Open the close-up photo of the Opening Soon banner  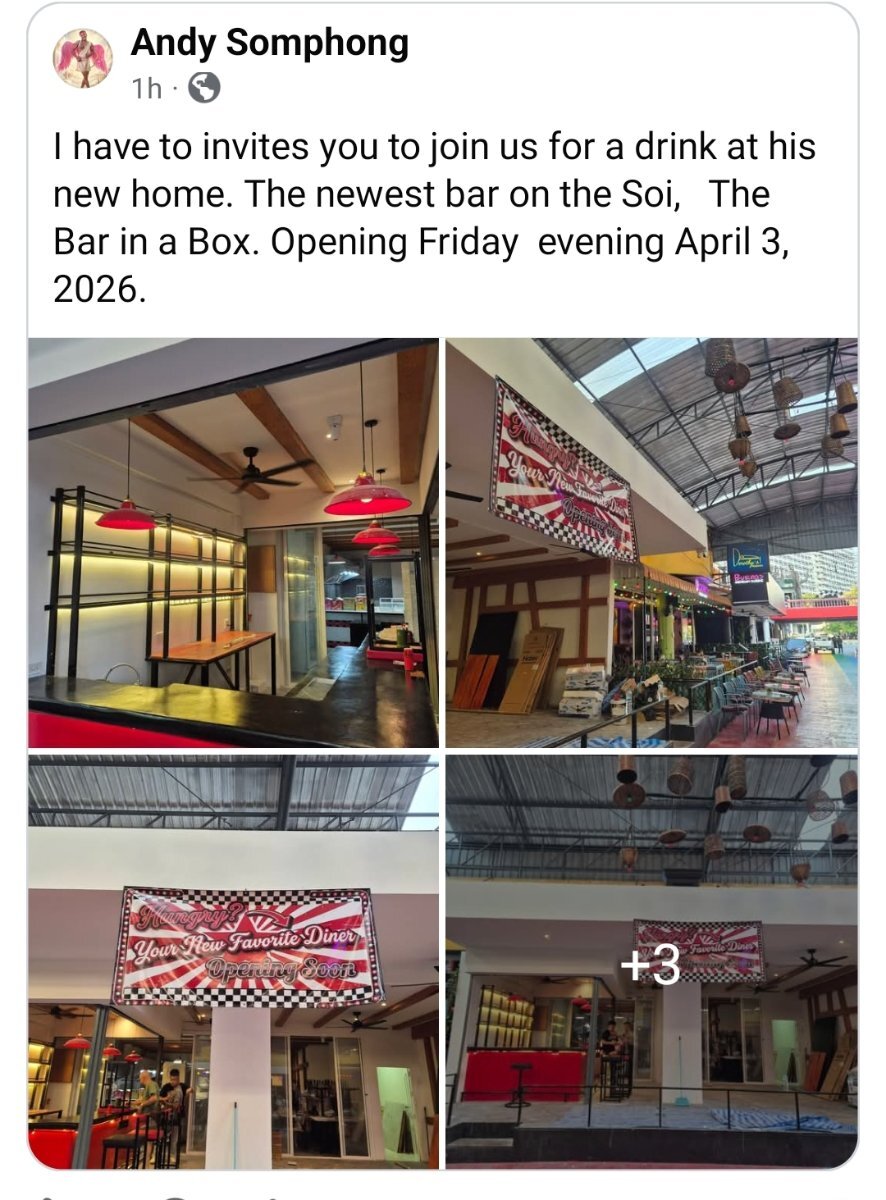(233, 961)
